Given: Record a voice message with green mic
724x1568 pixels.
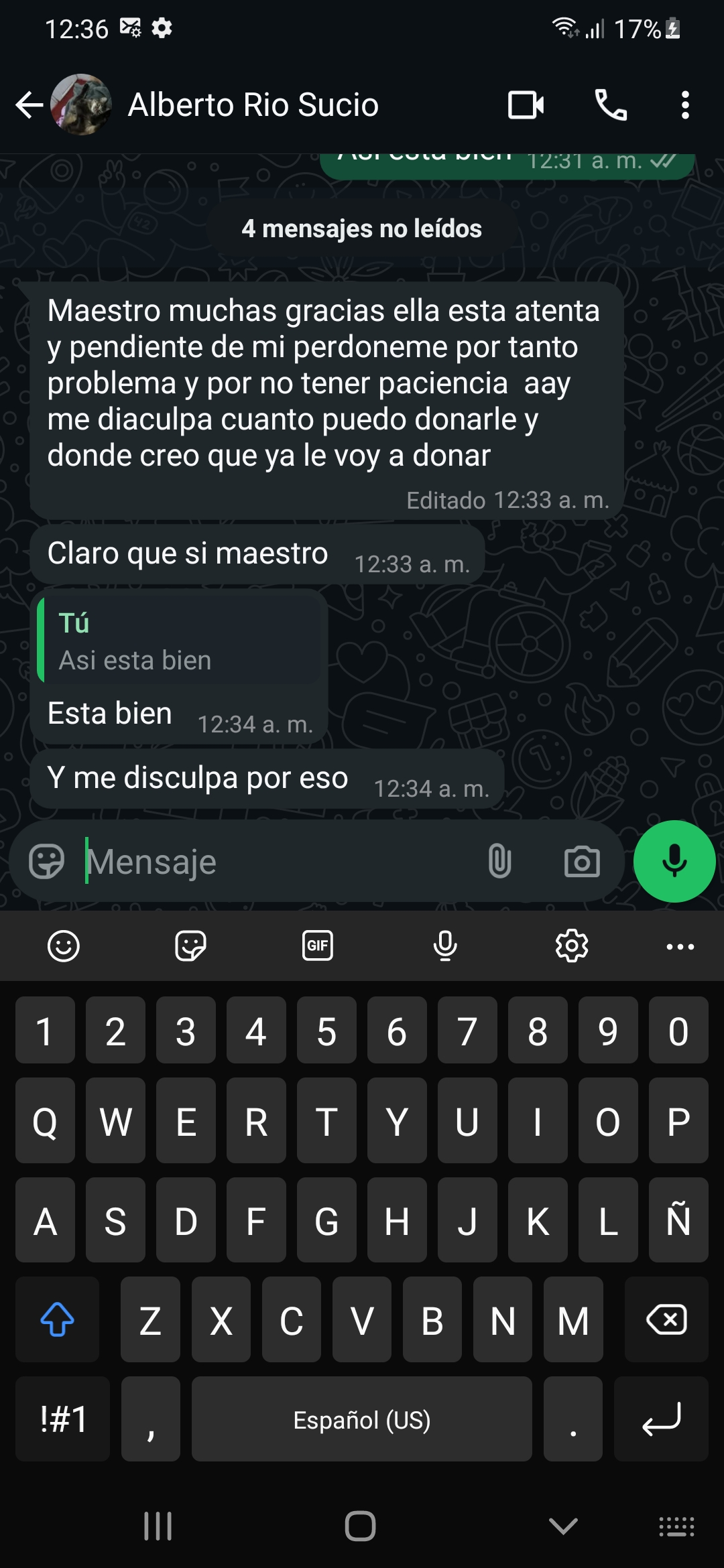Looking at the screenshot, I should 674,861.
